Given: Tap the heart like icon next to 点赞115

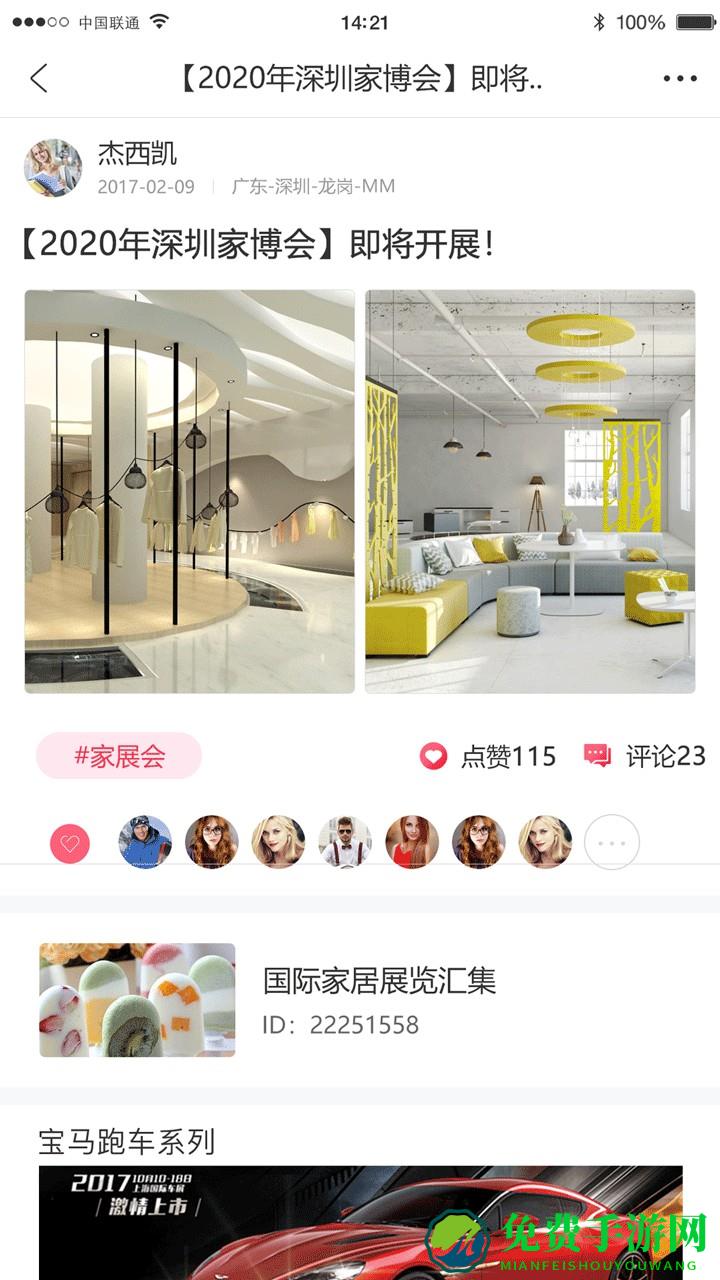Looking at the screenshot, I should [x=432, y=757].
